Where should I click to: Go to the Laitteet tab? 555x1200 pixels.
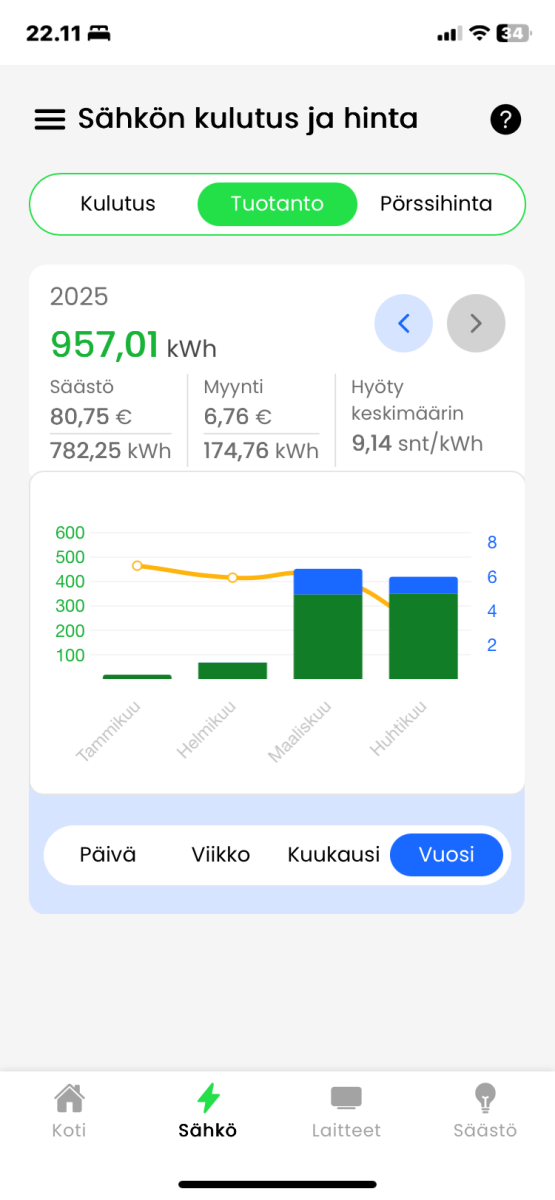346,1110
